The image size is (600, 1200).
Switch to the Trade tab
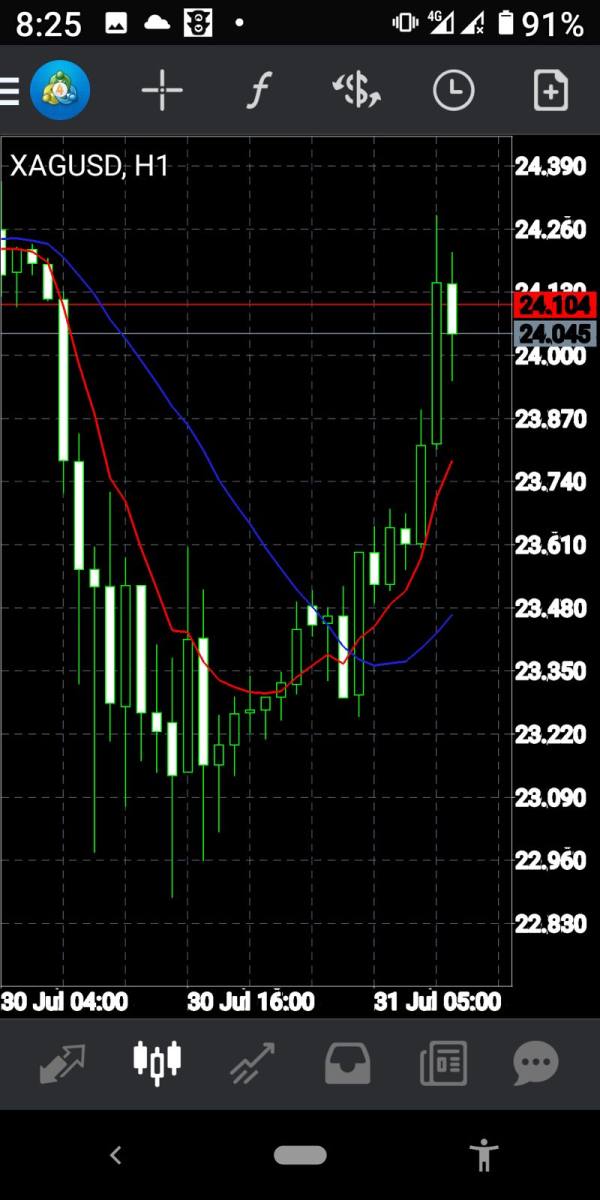(253, 1062)
